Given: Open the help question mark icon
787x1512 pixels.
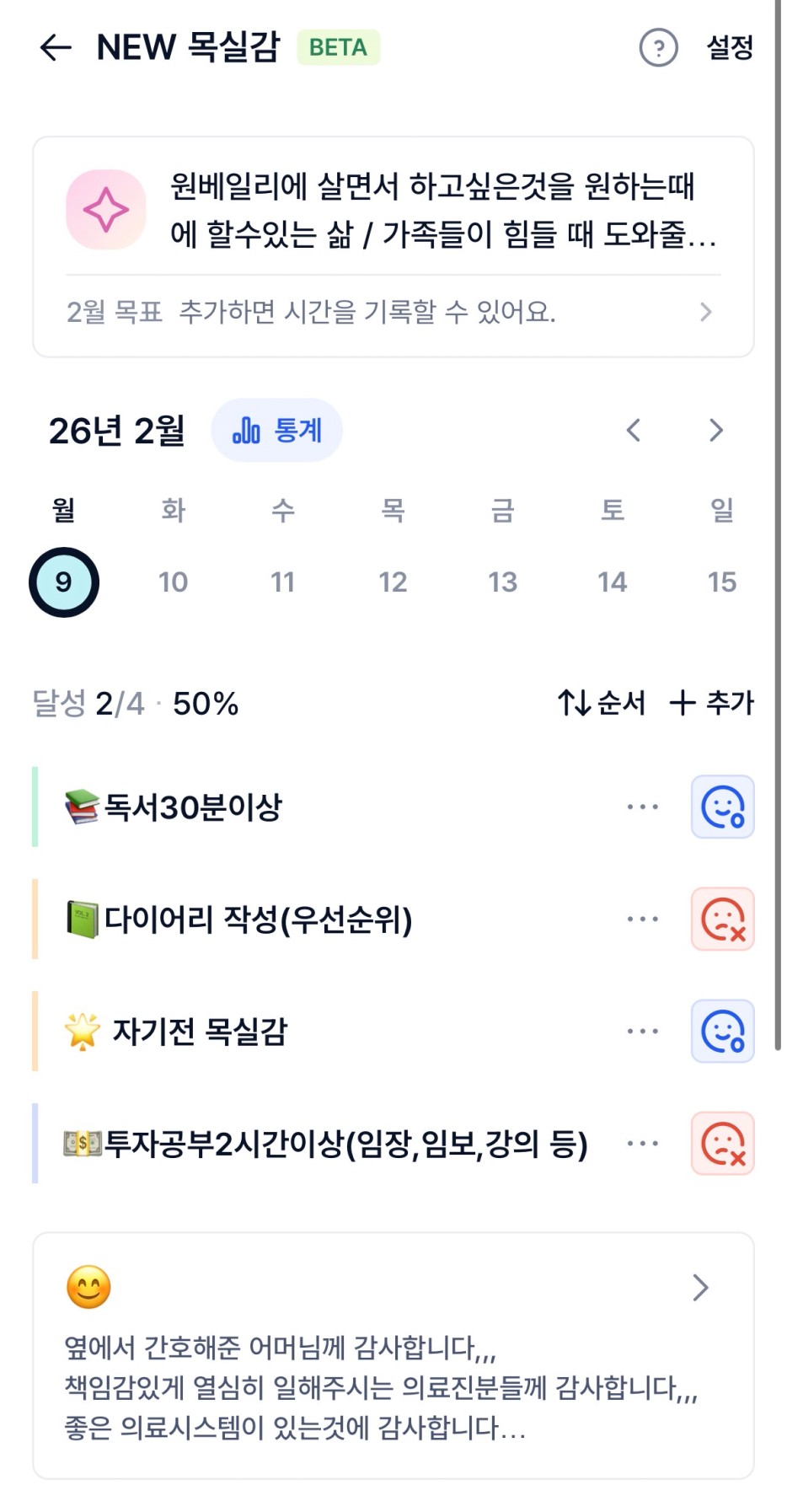Looking at the screenshot, I should 658,48.
